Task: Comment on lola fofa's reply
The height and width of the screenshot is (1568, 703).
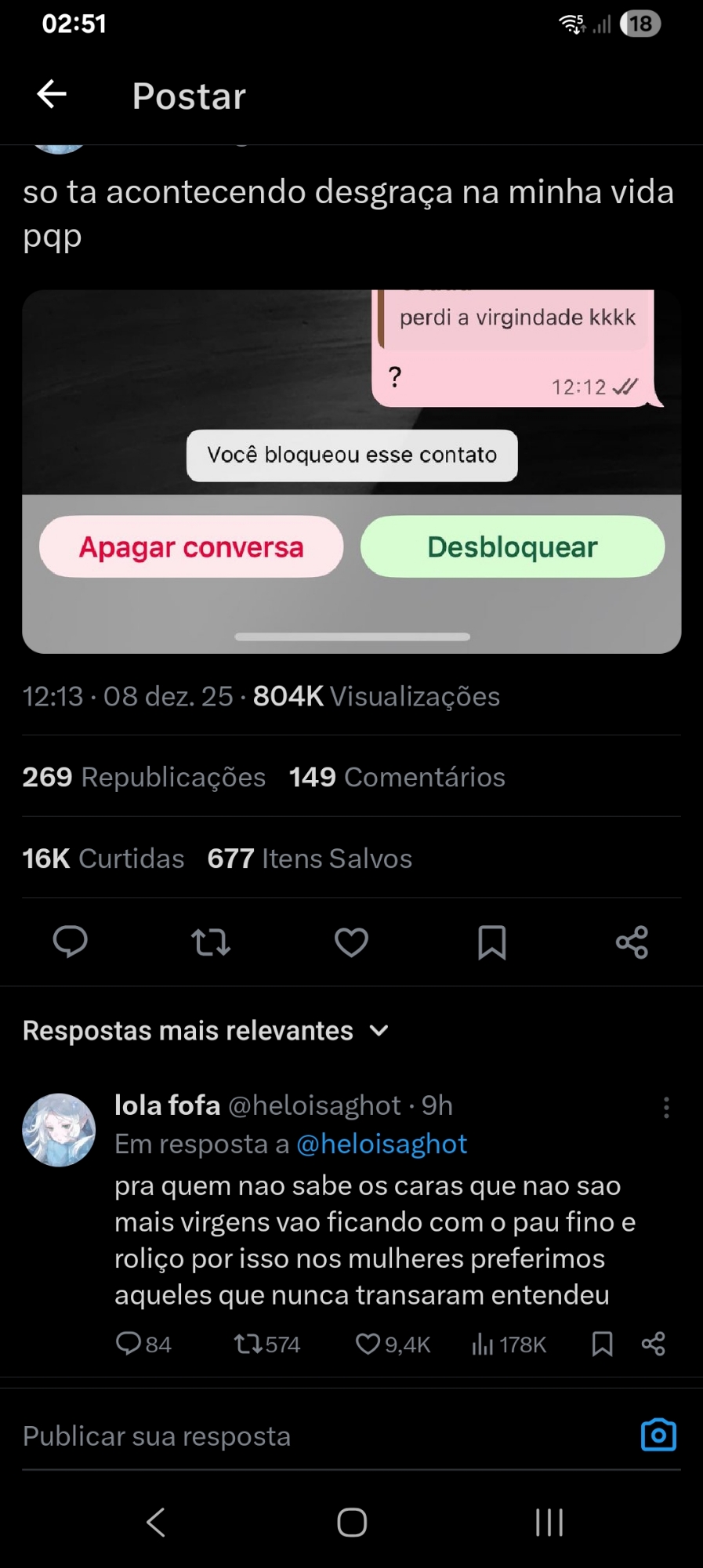Action: click(129, 1344)
